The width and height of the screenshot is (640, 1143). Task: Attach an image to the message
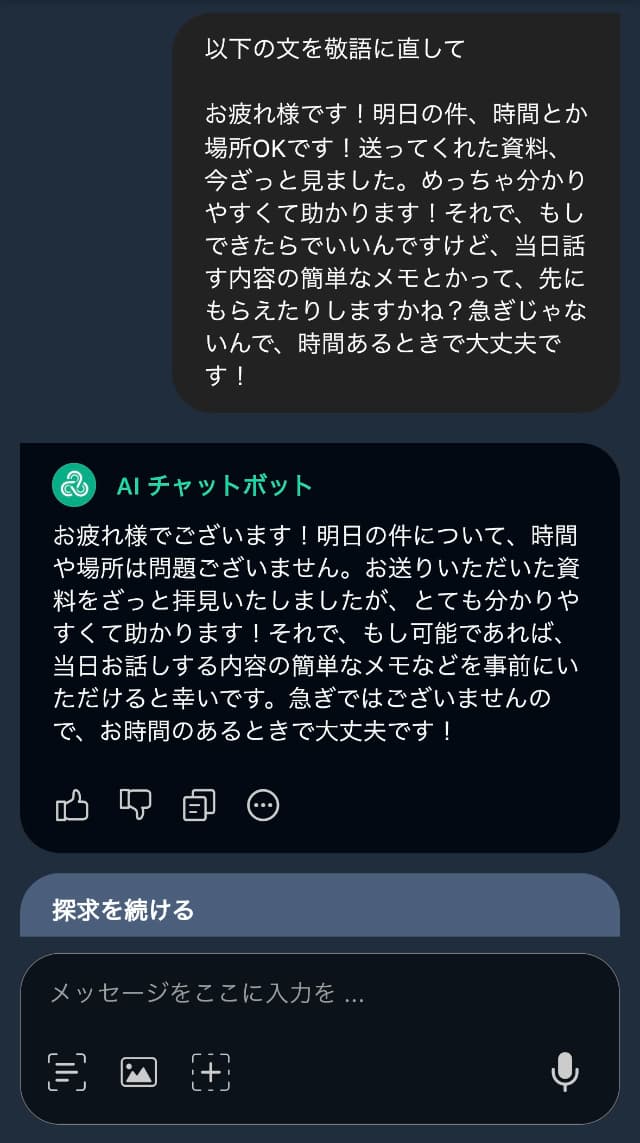[x=139, y=1072]
